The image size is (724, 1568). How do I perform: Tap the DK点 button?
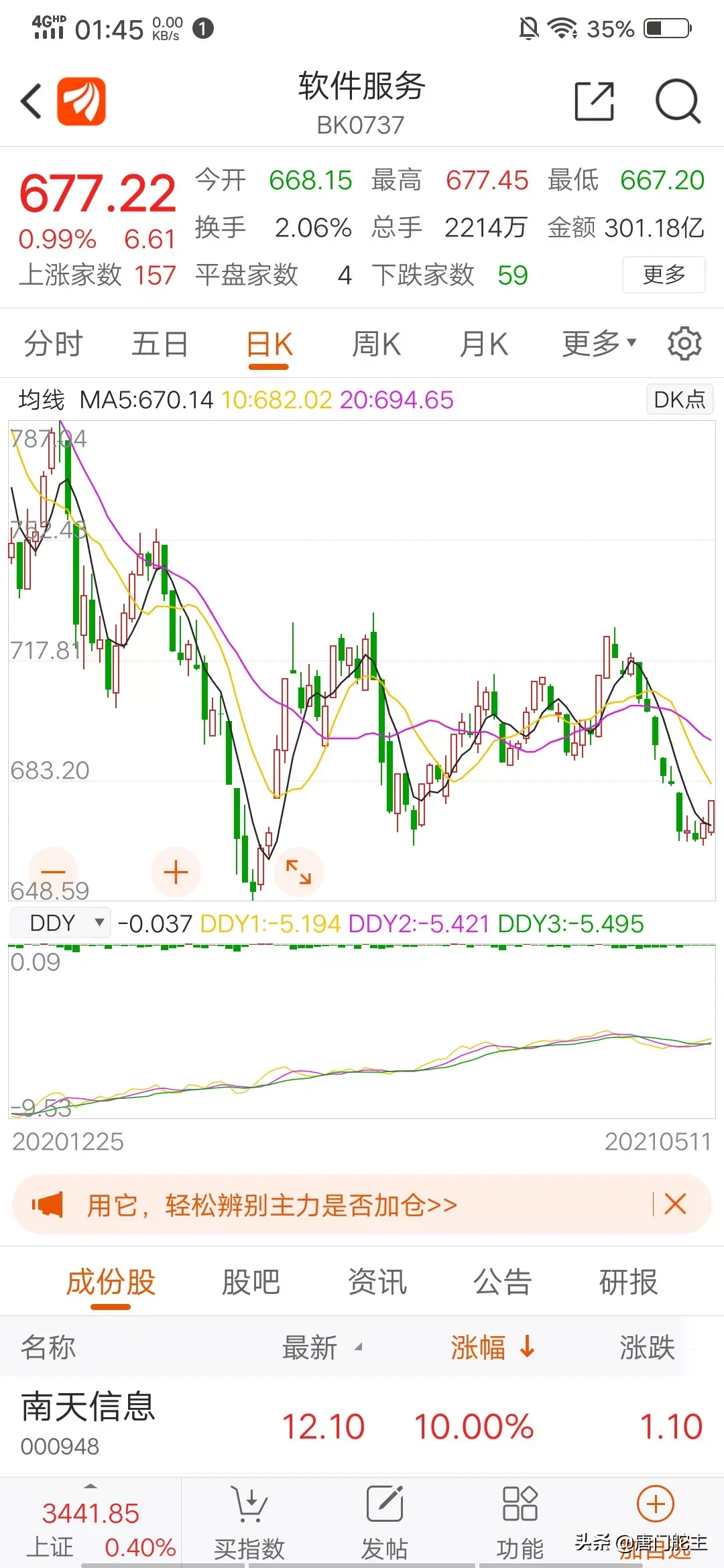pos(680,399)
